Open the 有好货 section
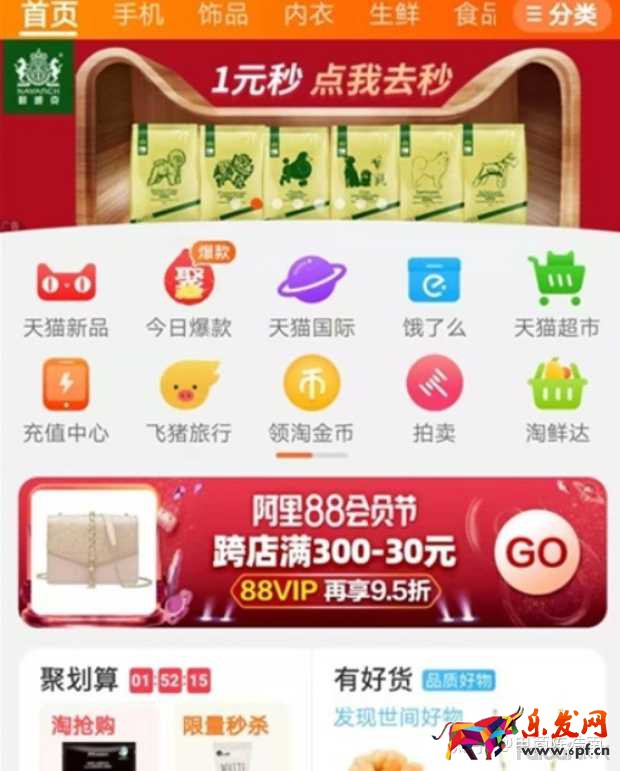 point(372,680)
